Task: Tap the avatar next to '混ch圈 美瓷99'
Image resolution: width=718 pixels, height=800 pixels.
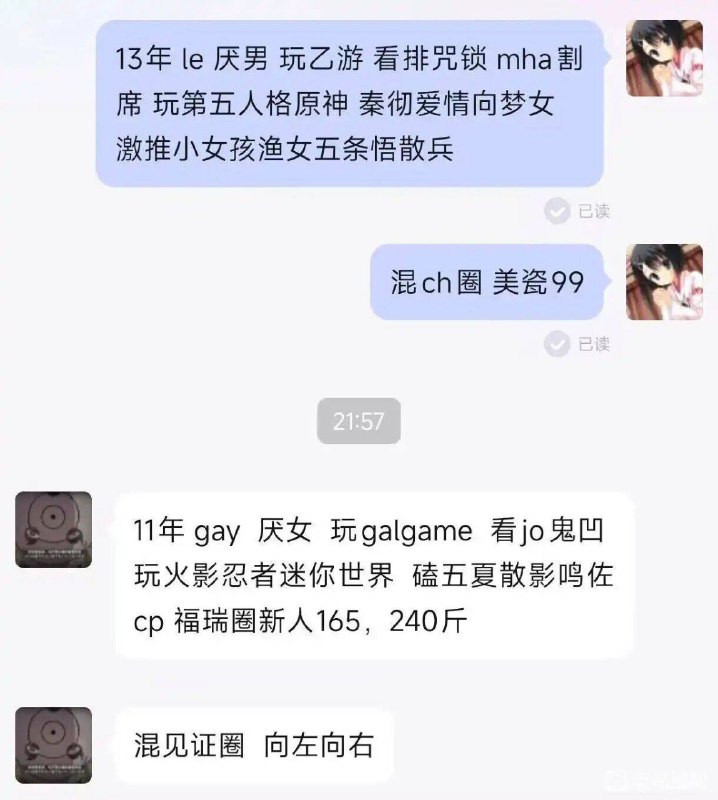Action: click(664, 282)
